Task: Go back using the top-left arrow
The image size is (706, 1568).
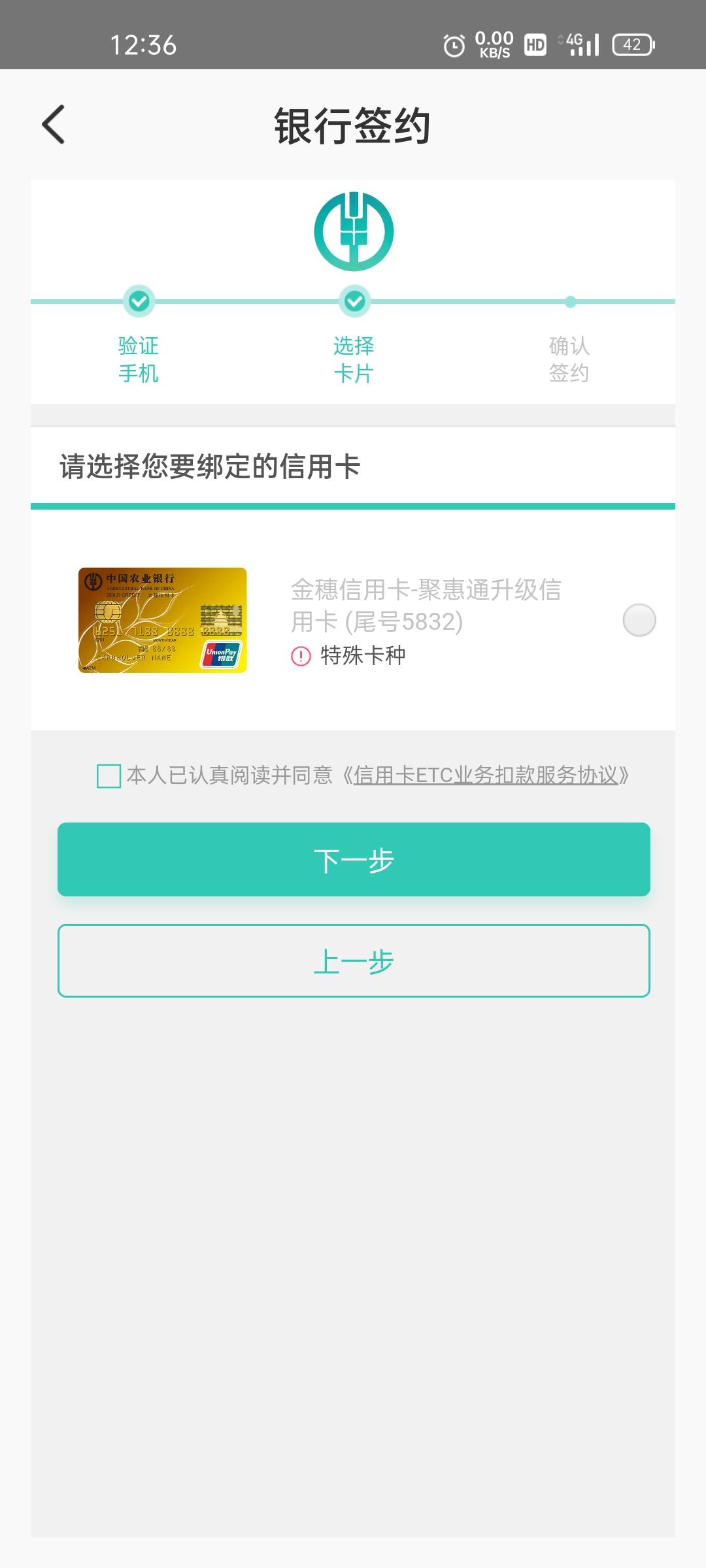Action: (x=54, y=124)
